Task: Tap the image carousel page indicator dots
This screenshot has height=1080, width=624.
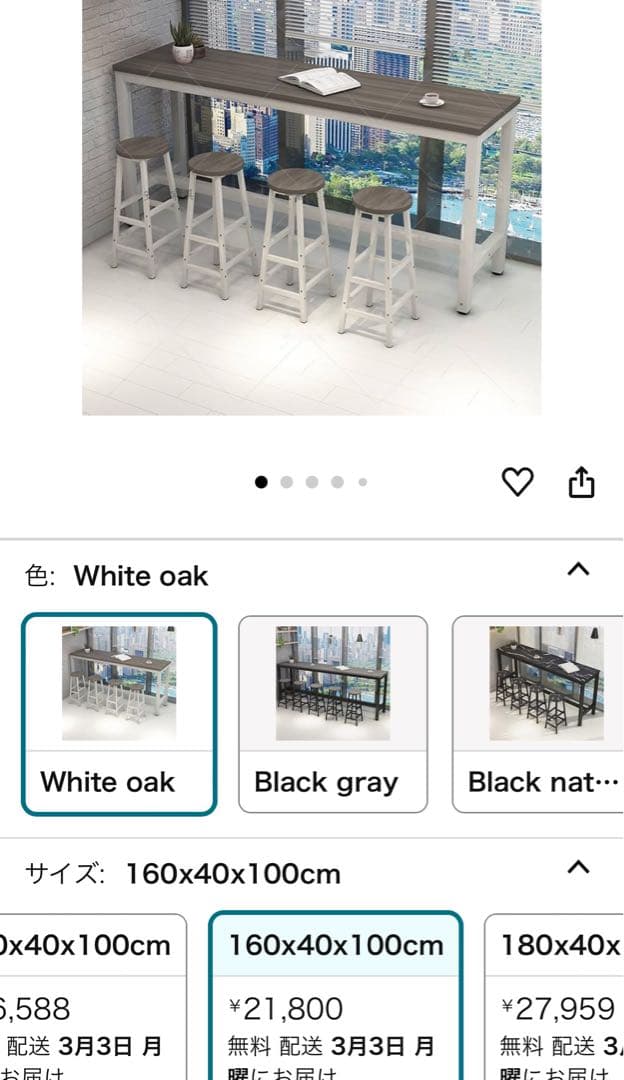Action: click(x=311, y=482)
